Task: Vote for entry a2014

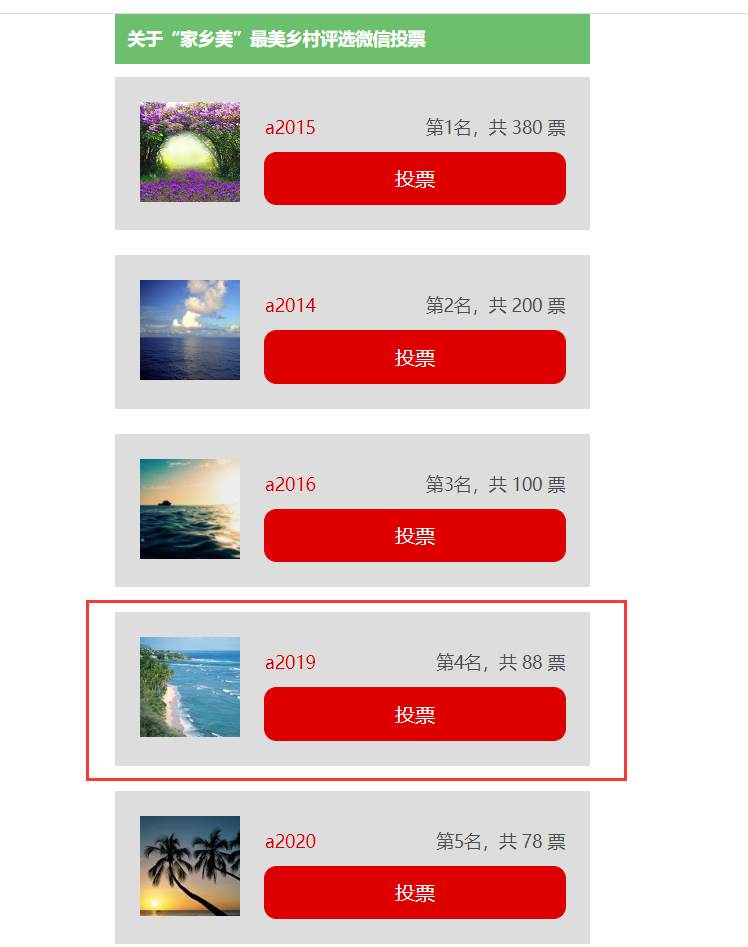Action: (414, 357)
